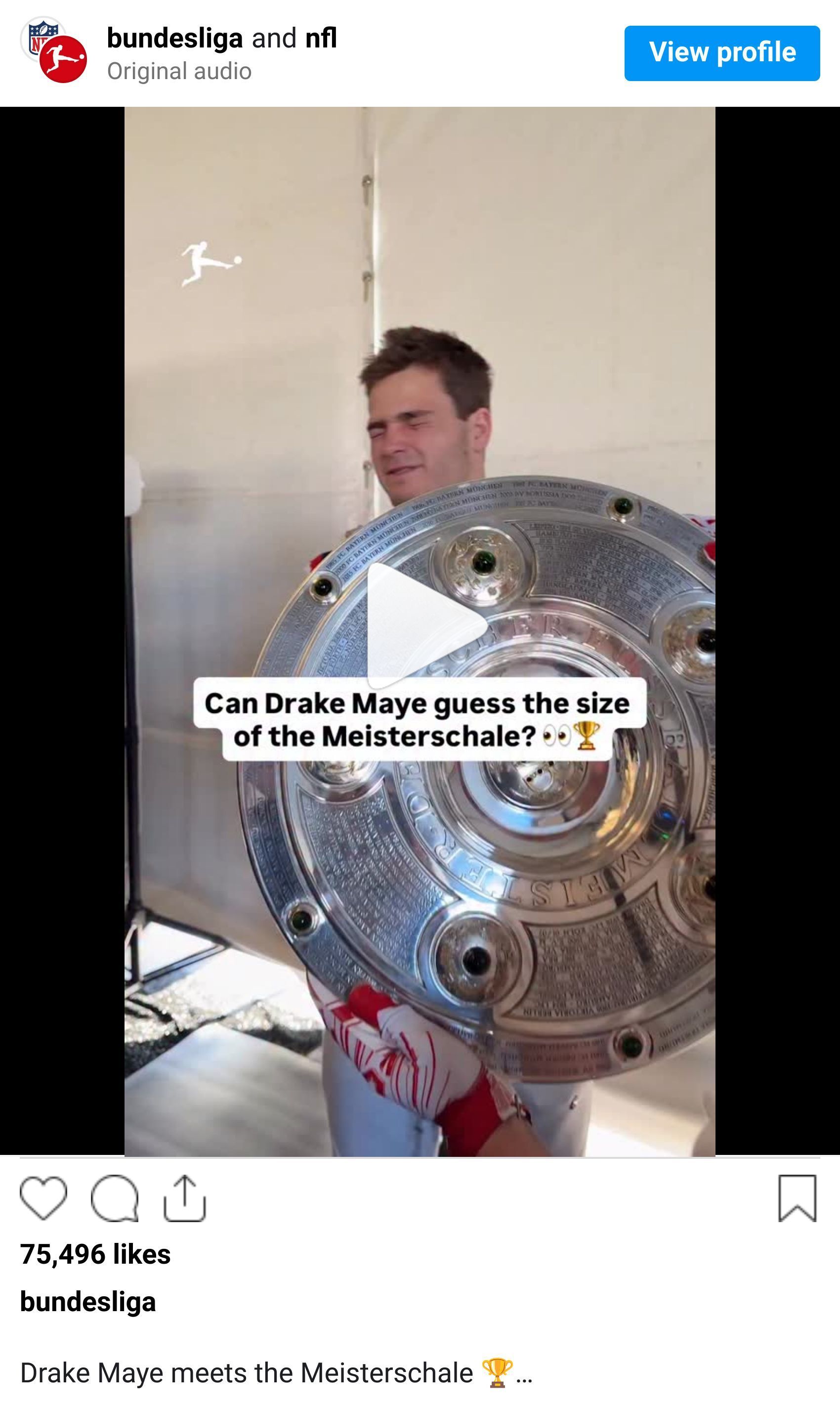Open comments on this post
The image size is (840, 1412).
click(x=114, y=1198)
